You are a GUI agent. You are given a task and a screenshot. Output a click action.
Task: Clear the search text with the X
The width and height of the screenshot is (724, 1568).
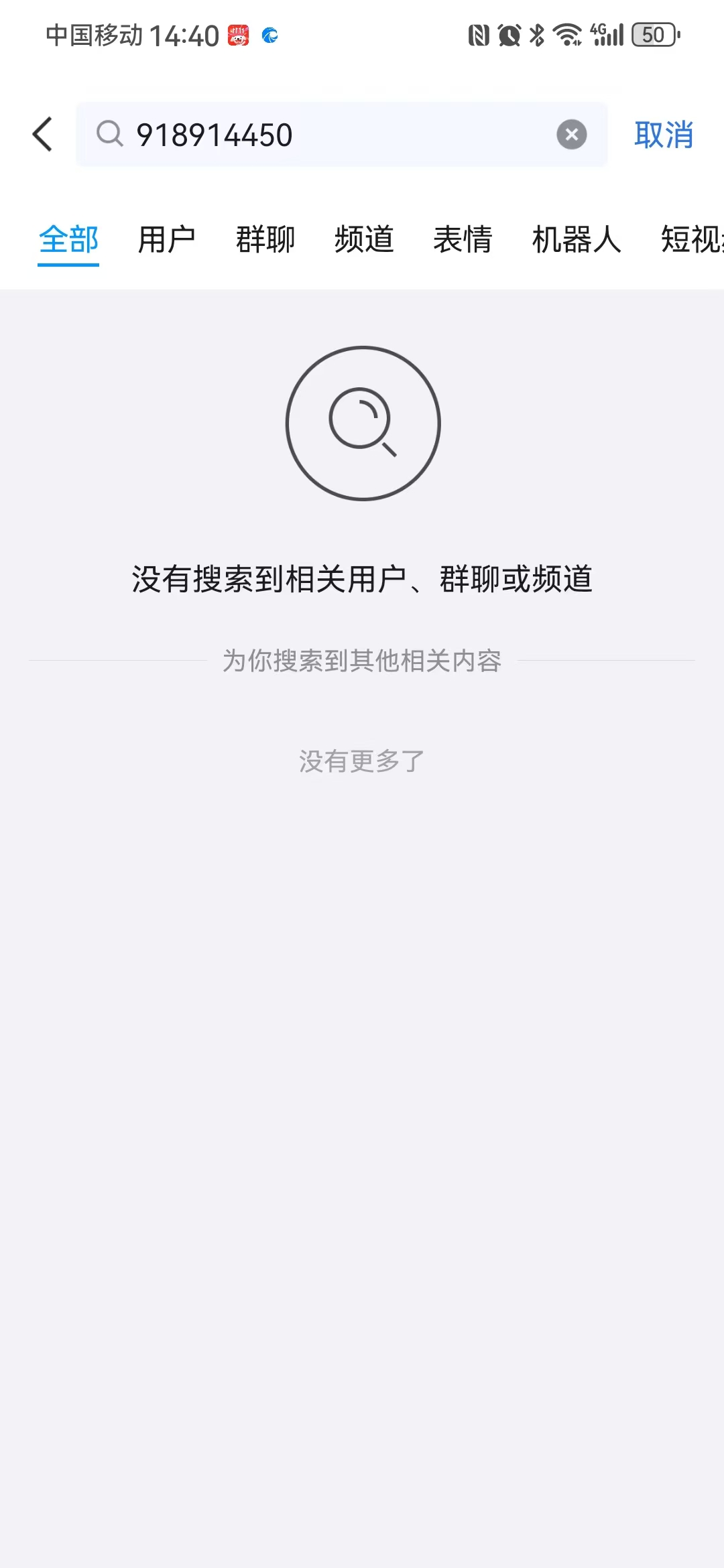tap(571, 135)
